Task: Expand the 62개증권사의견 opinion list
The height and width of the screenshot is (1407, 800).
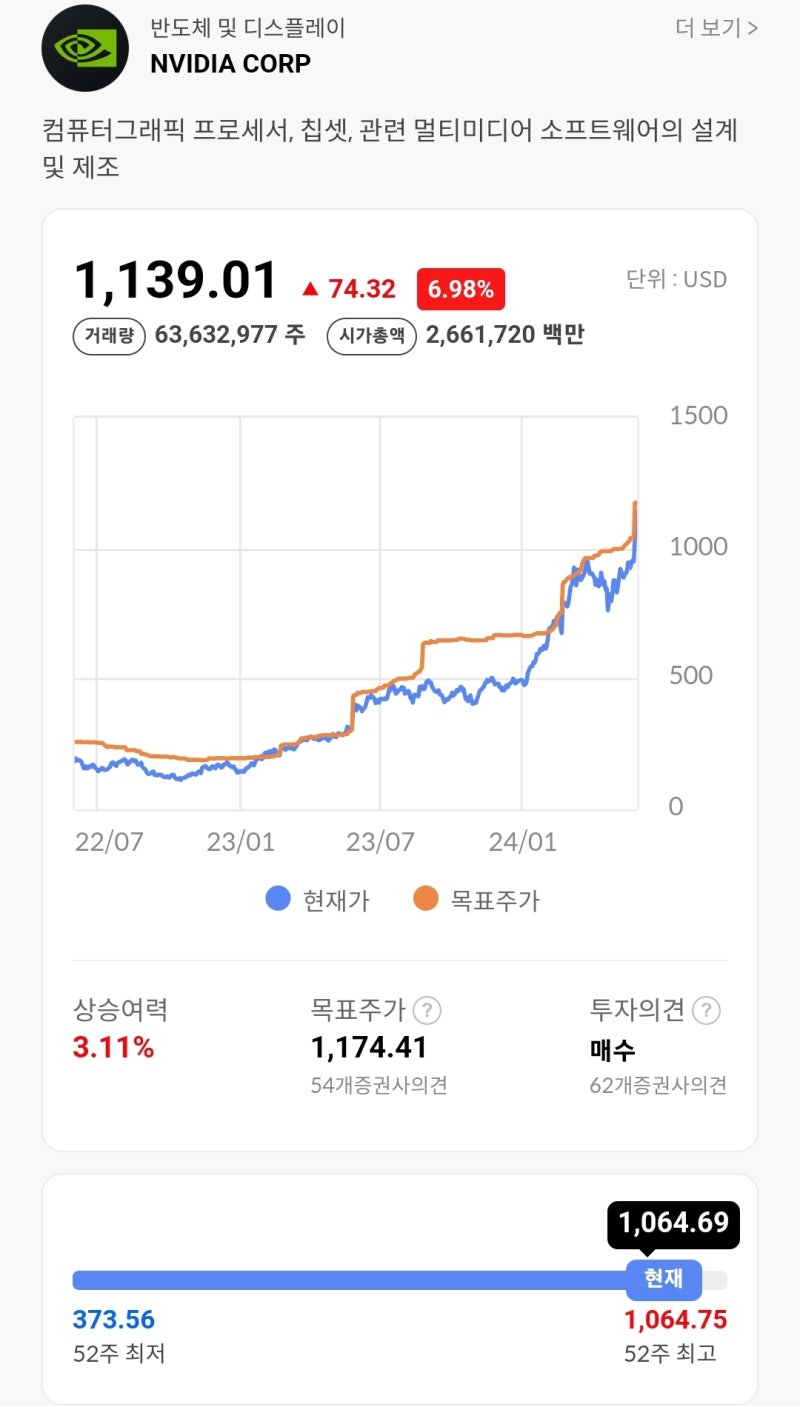Action: click(x=659, y=1084)
